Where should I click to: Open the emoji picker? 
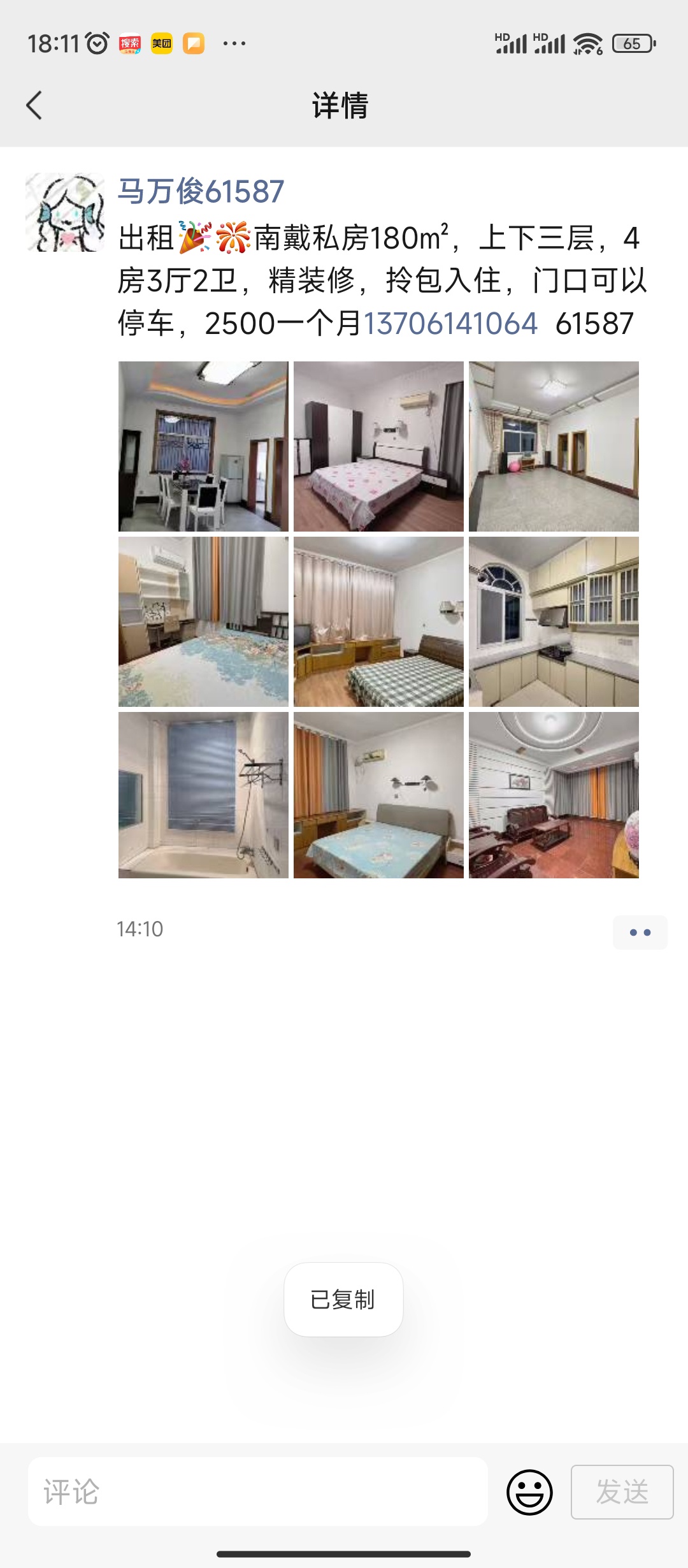[x=529, y=1492]
